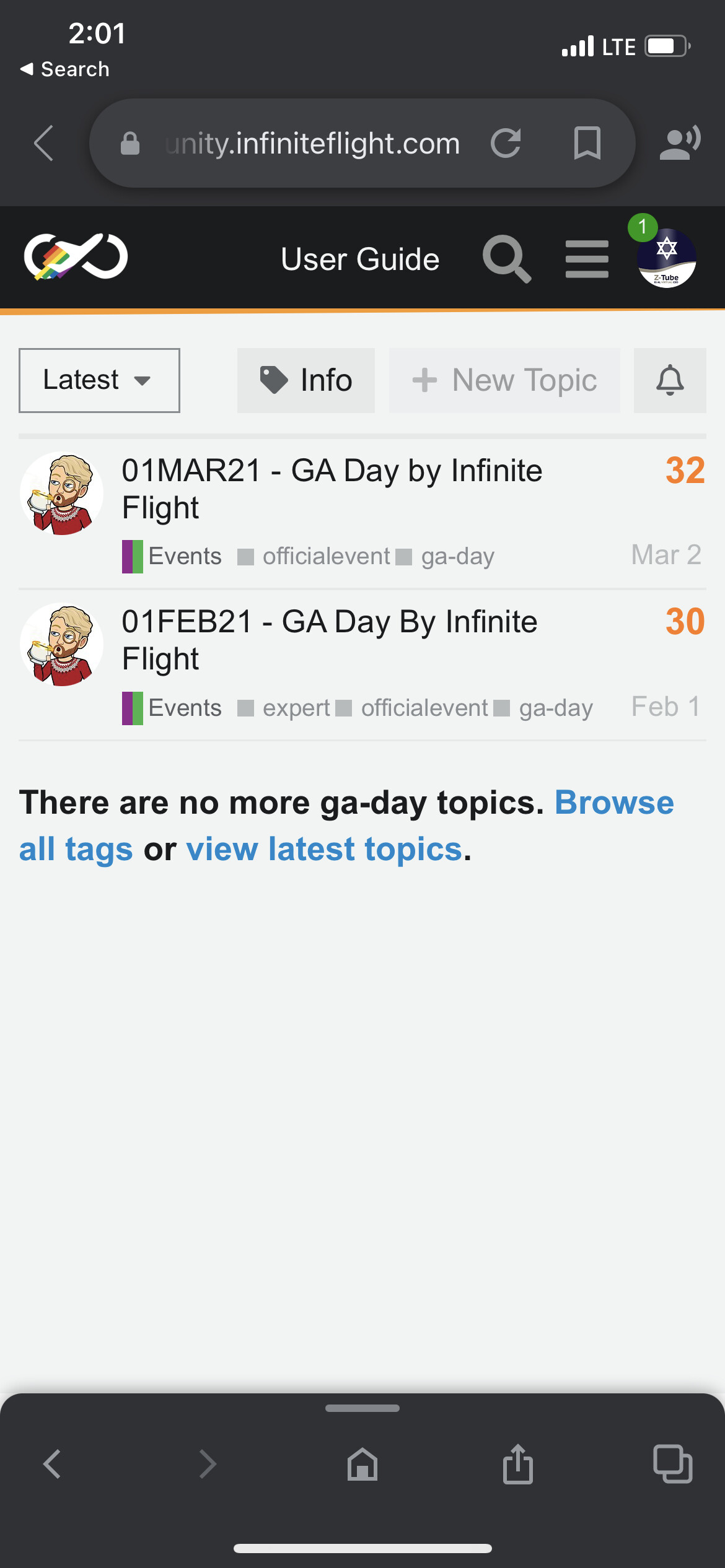Open the forum search magnifier
Screen dimensions: 725x1568
(x=506, y=258)
